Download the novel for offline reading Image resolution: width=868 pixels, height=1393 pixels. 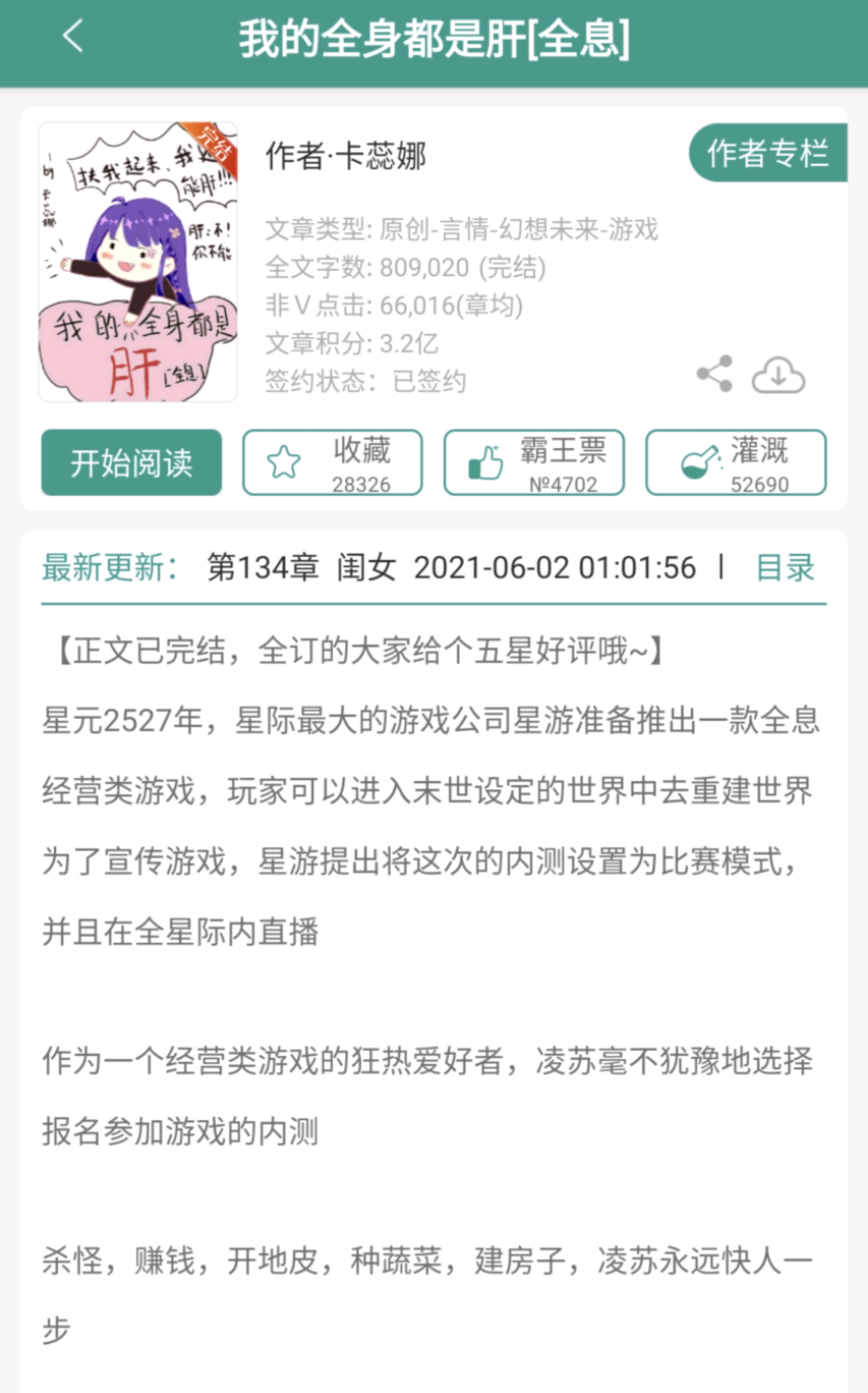[x=778, y=375]
